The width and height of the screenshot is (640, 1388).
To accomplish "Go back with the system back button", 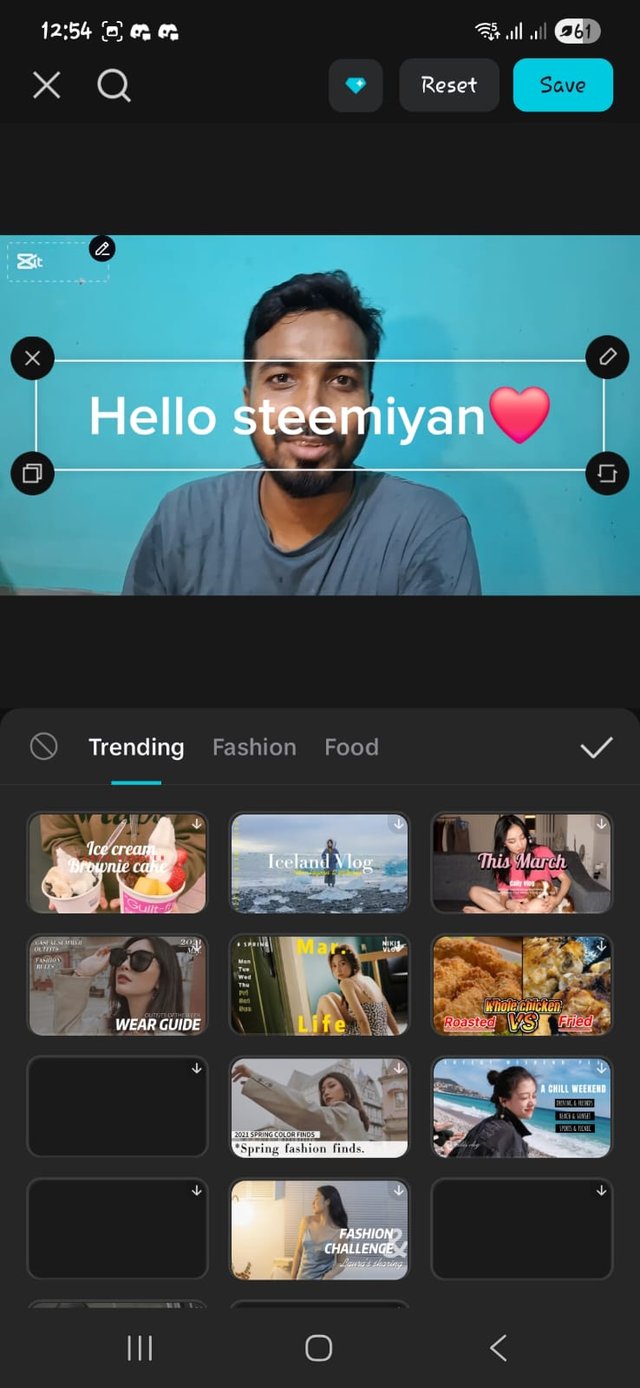I will [498, 1347].
